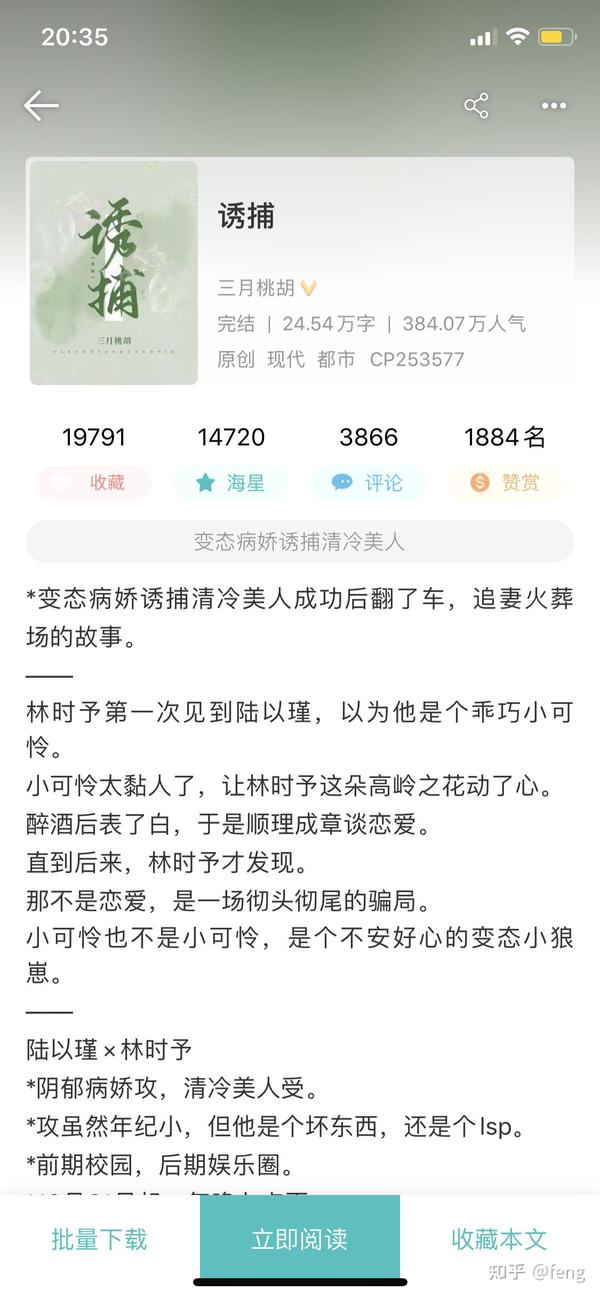Add to favorites with 收藏本文
Screen dimensions: 600x1299
click(x=499, y=1239)
